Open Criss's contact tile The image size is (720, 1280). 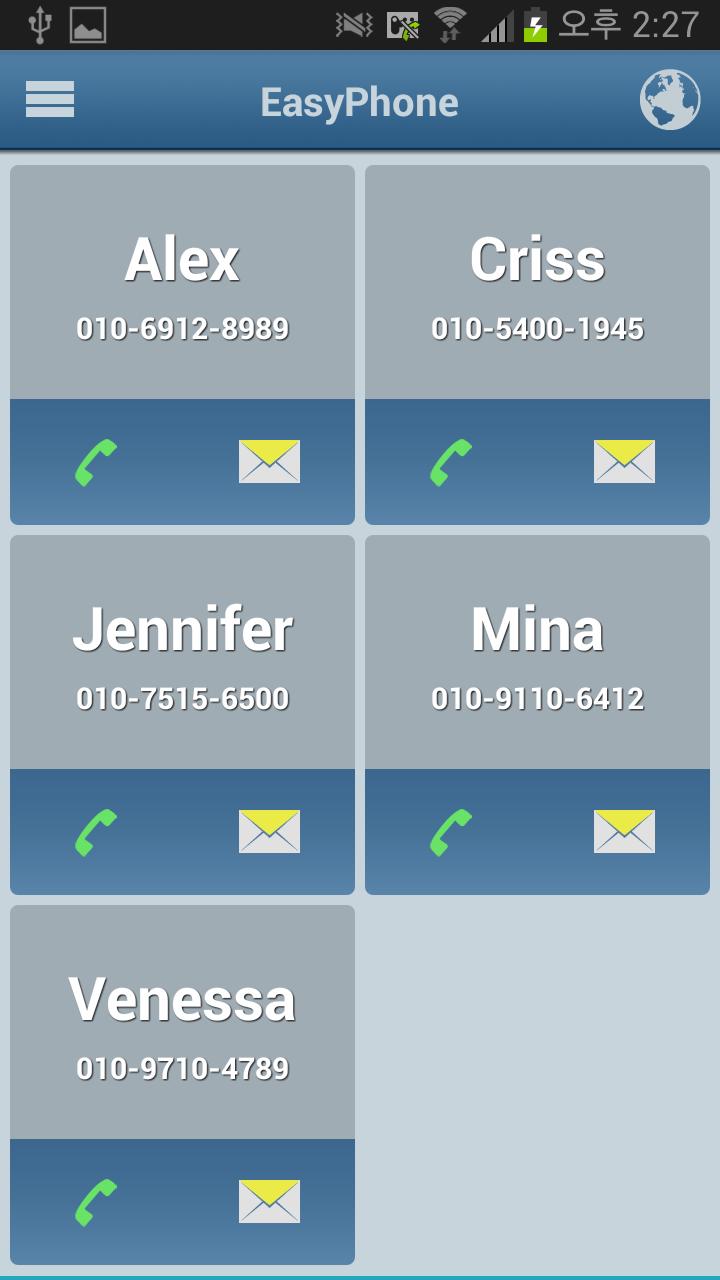pos(536,280)
